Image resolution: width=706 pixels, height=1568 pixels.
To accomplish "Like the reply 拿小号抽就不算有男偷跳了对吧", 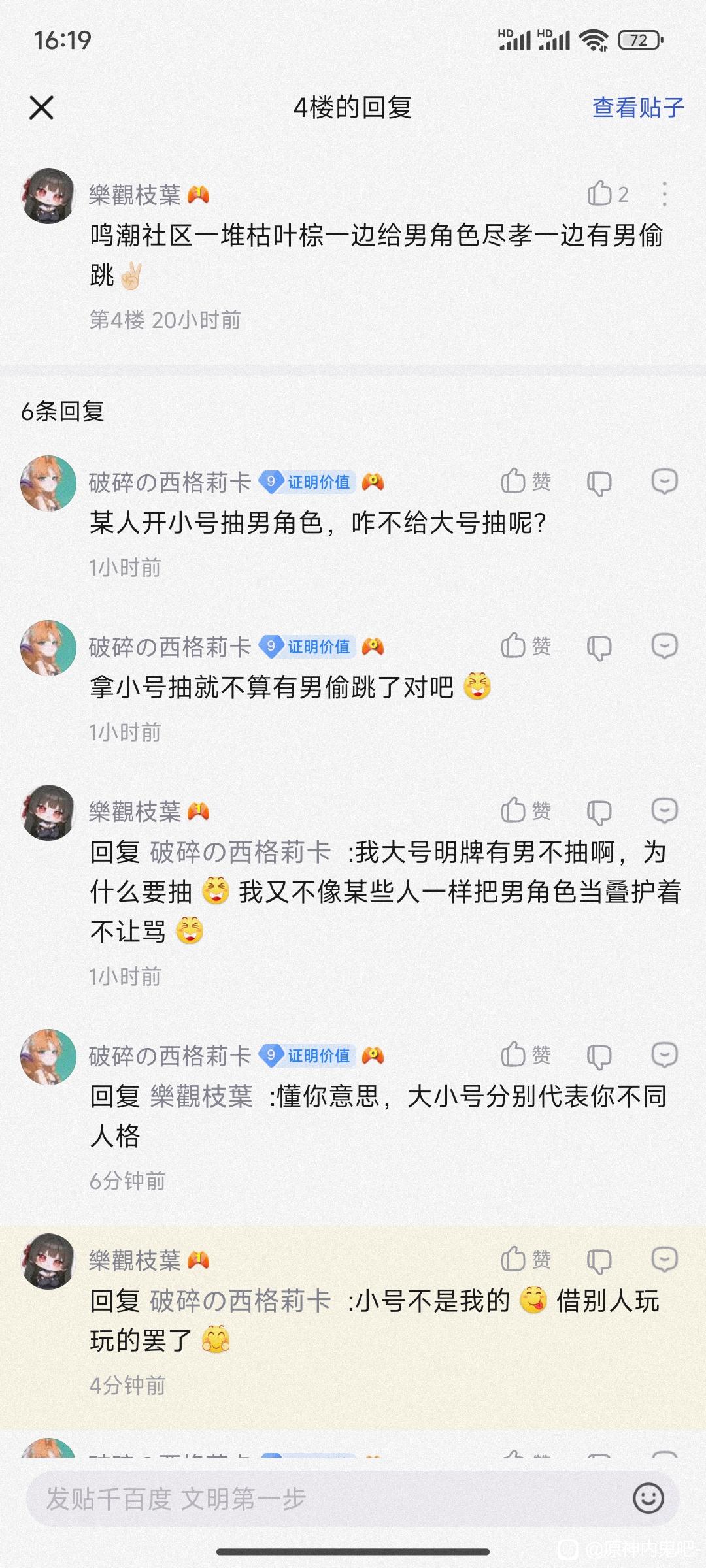I will (x=526, y=646).
